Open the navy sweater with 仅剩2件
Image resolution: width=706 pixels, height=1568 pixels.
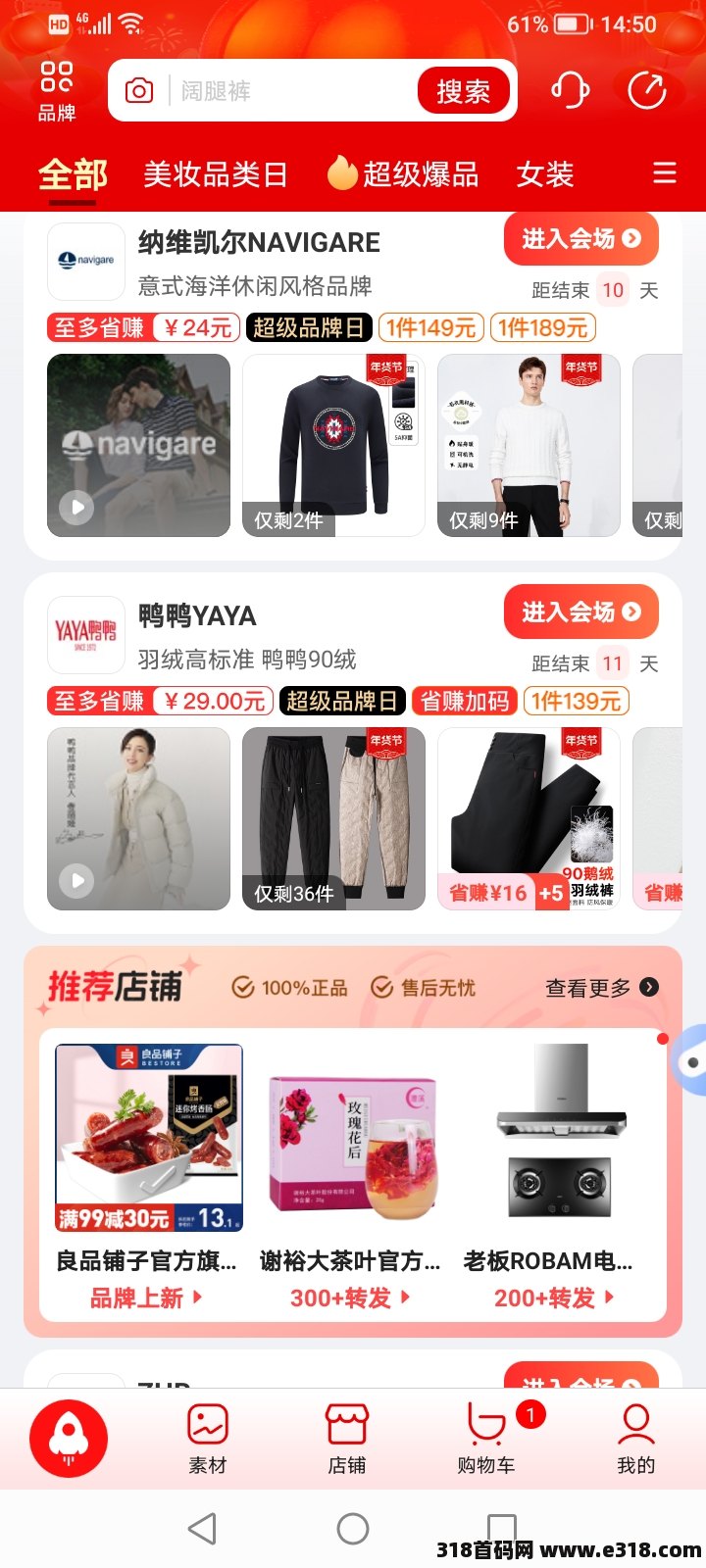(x=333, y=445)
